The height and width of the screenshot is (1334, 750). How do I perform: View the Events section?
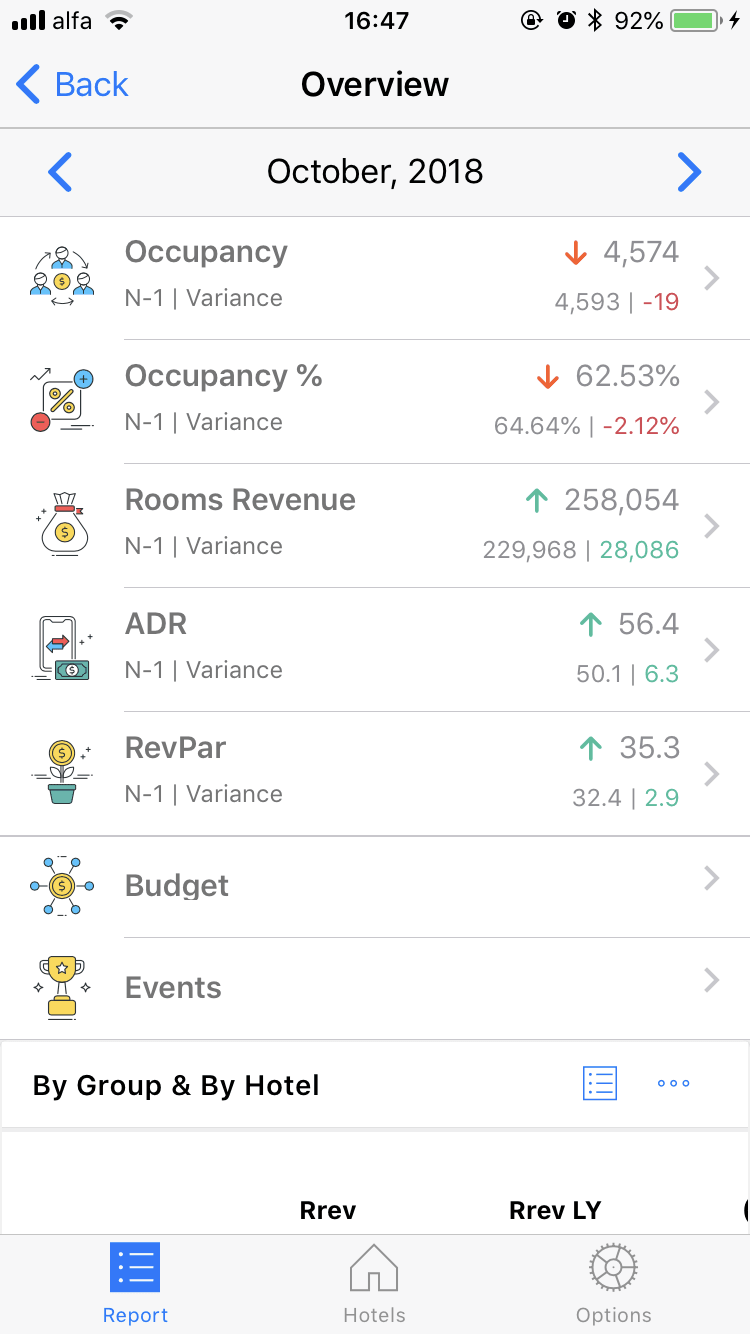pos(400,988)
